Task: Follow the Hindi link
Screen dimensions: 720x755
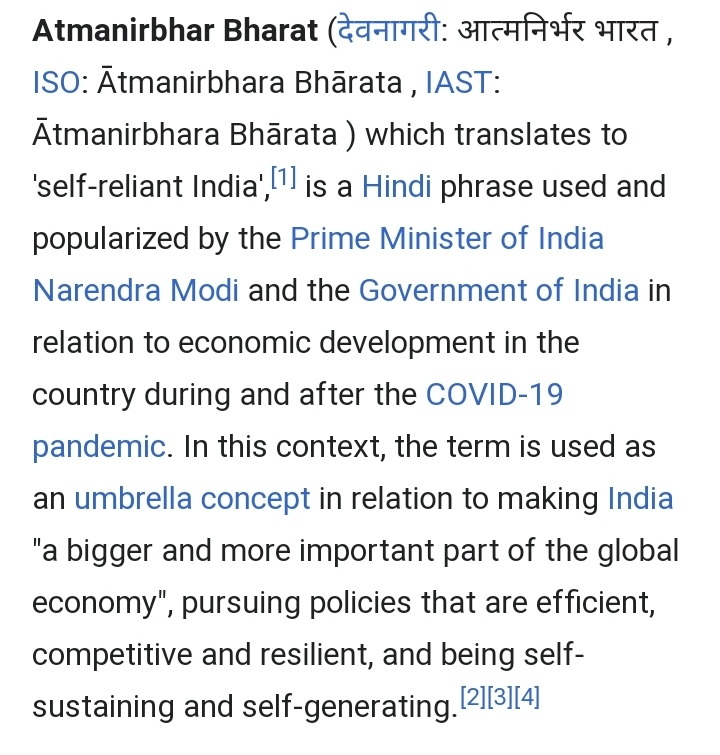Action: [396, 187]
